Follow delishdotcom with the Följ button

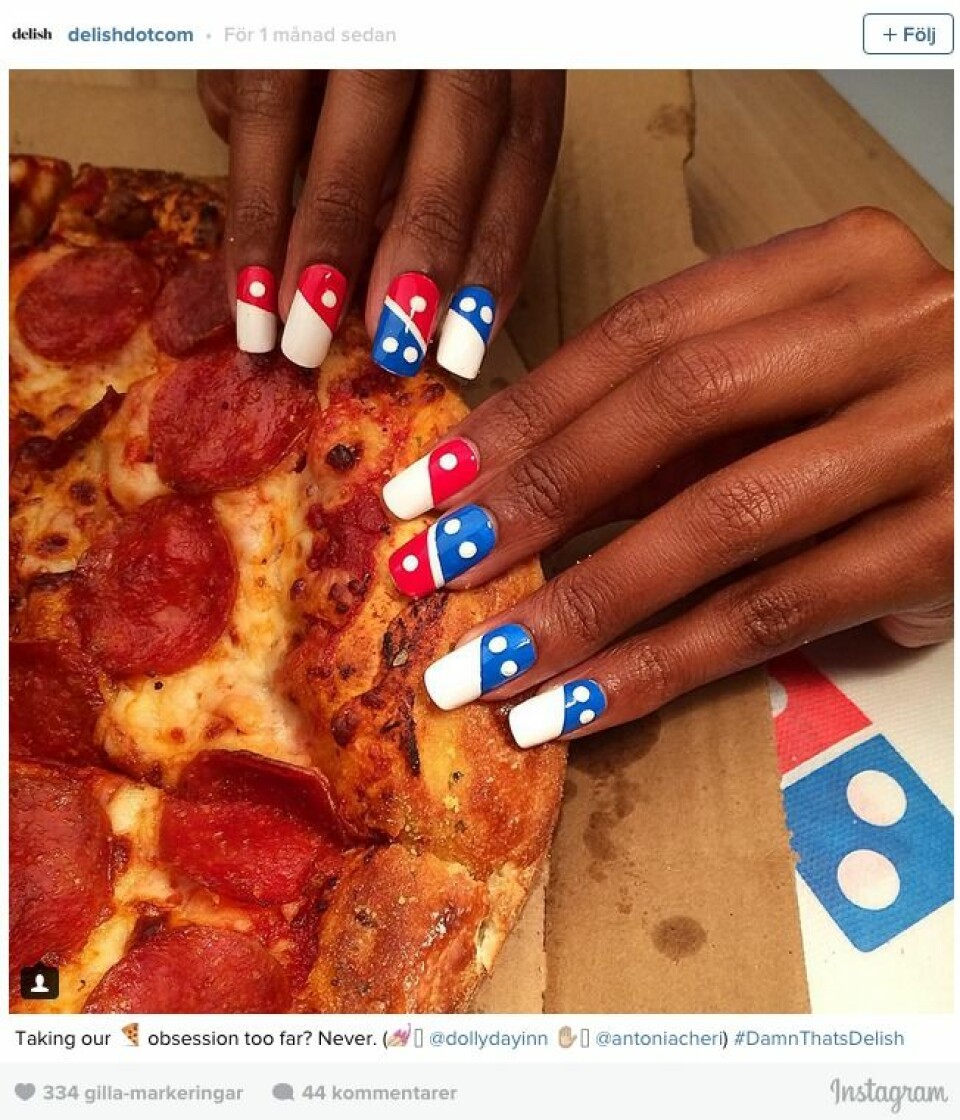[x=907, y=35]
